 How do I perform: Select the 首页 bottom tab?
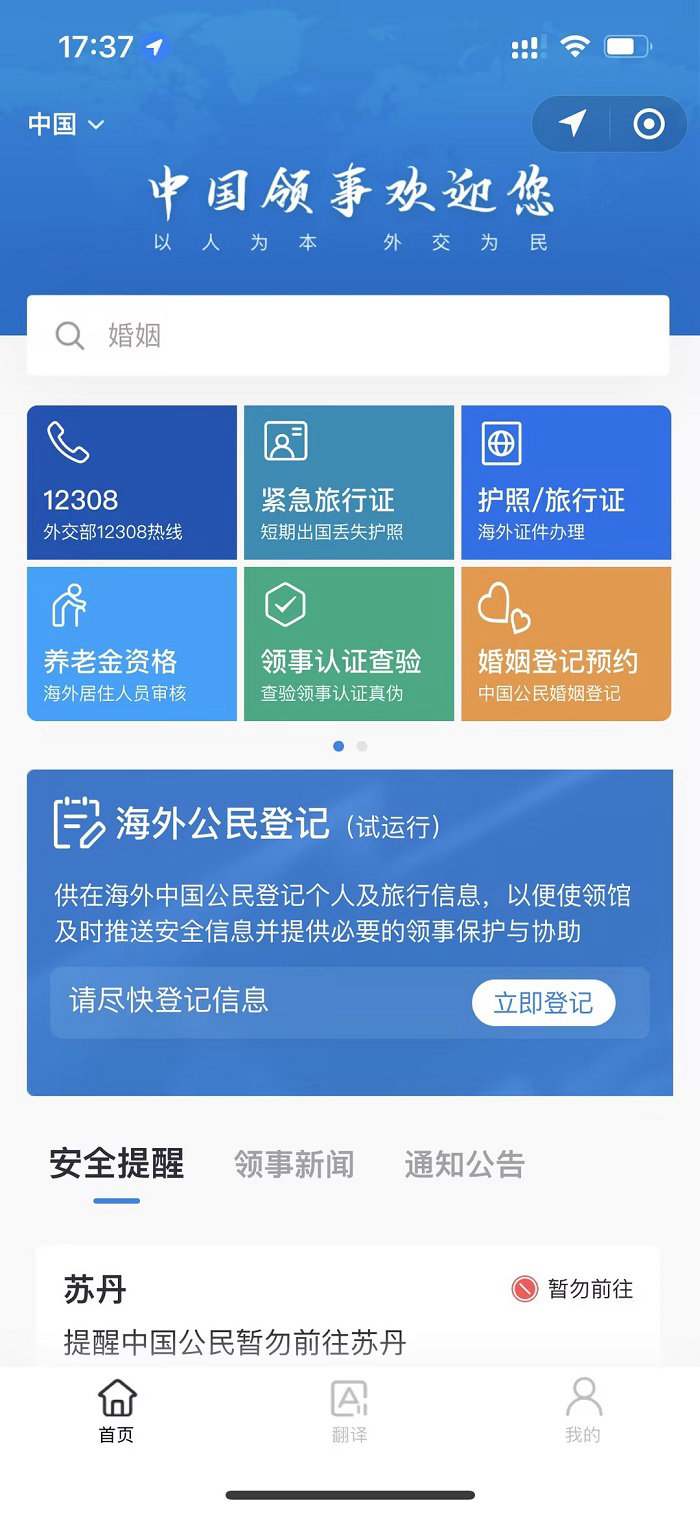tap(116, 1410)
